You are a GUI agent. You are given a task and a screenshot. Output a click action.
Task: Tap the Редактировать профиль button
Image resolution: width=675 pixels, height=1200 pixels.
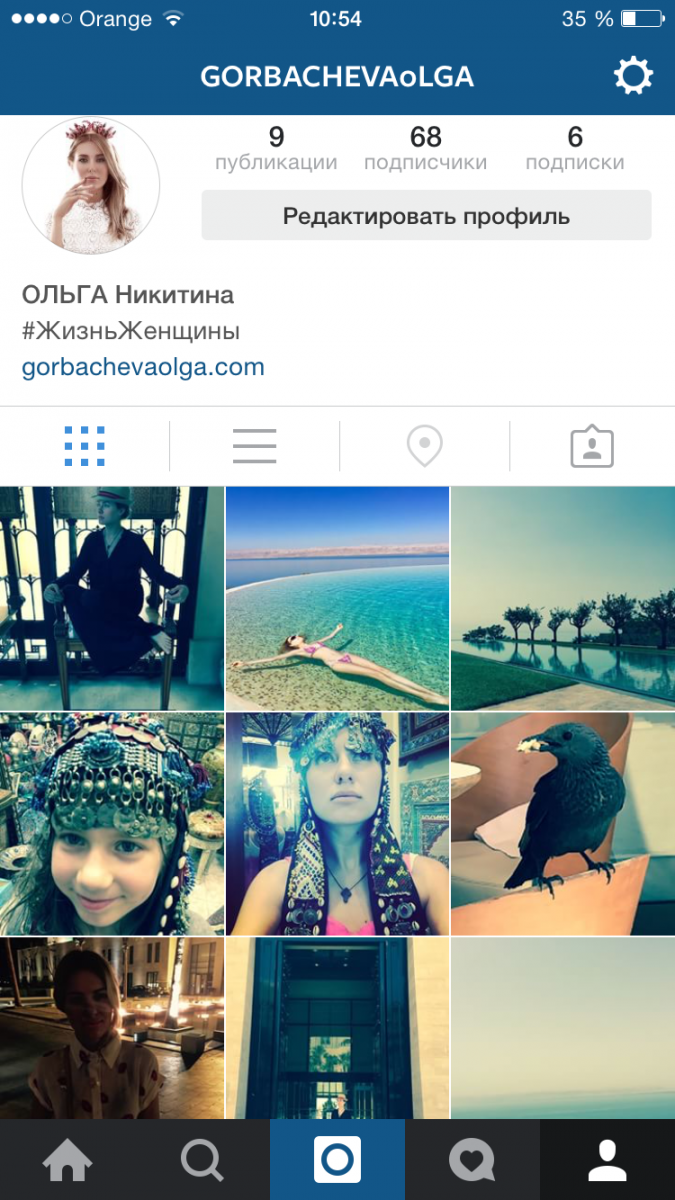tap(426, 216)
